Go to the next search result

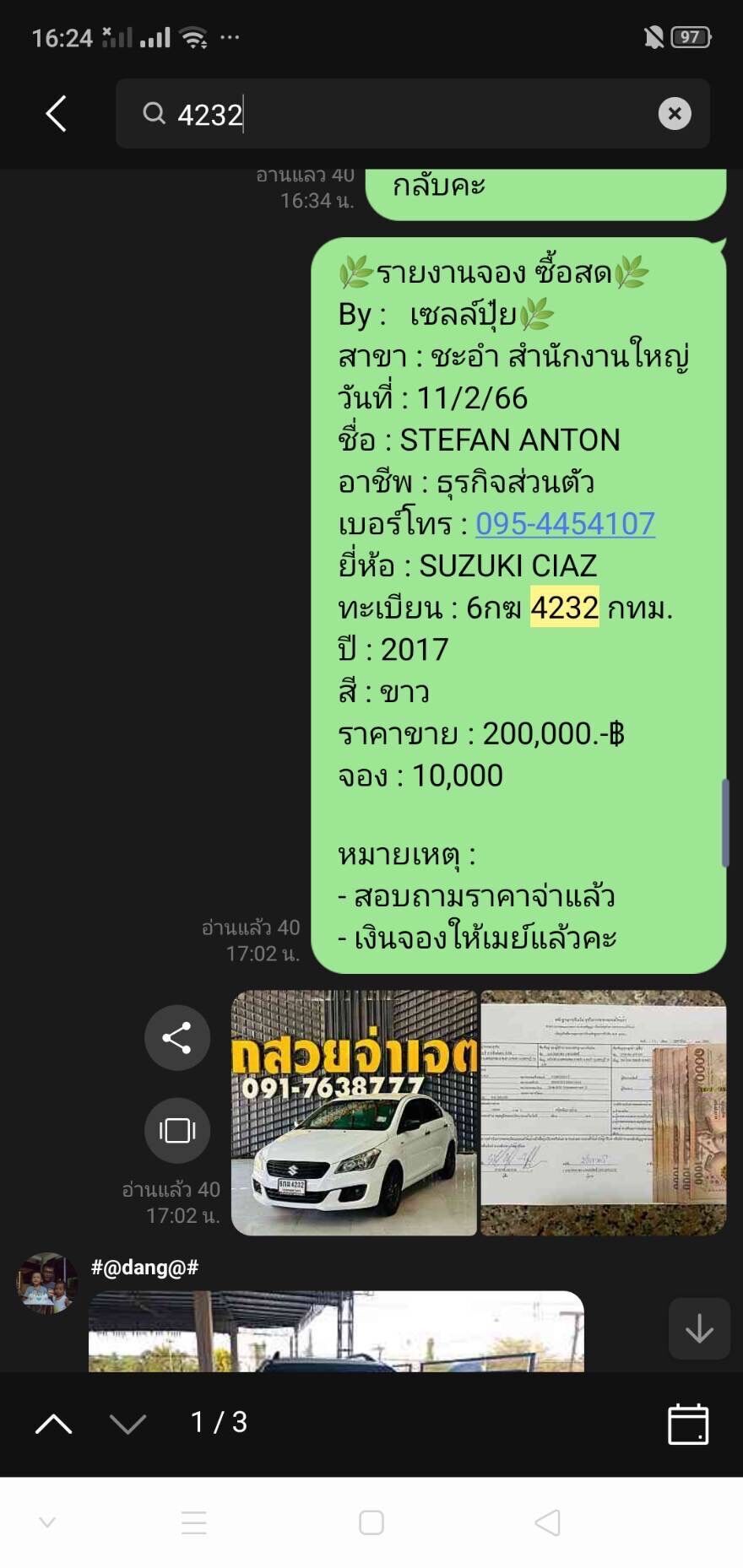(x=128, y=1424)
